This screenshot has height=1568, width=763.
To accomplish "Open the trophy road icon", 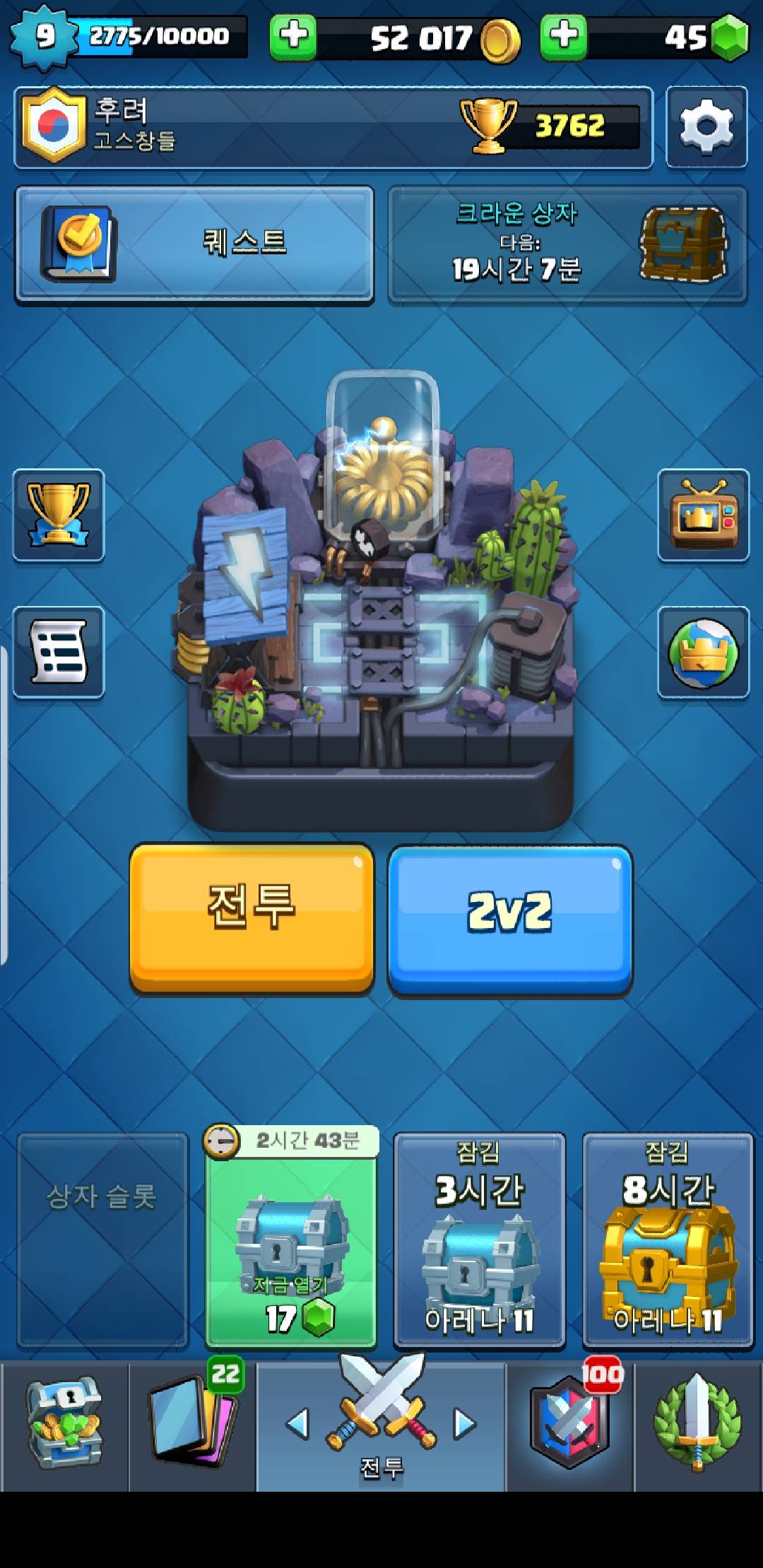I will (59, 516).
